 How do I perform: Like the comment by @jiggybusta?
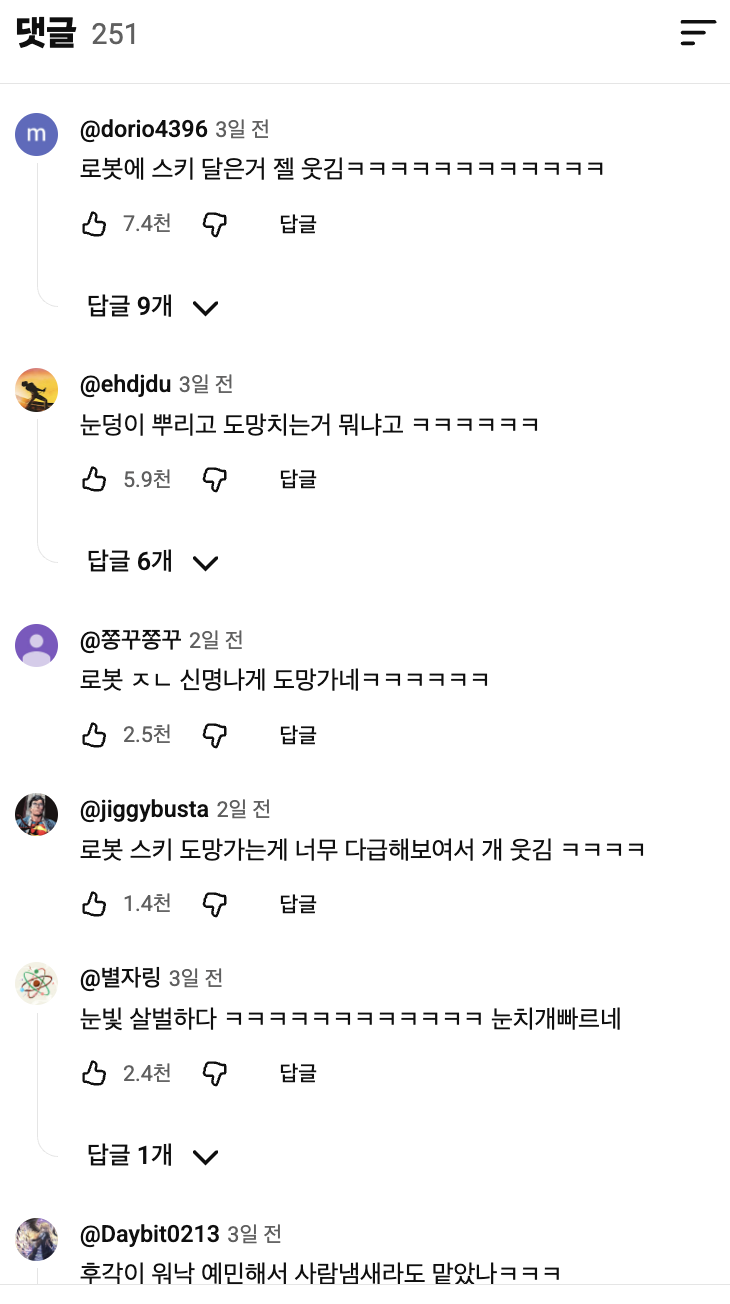[94, 904]
